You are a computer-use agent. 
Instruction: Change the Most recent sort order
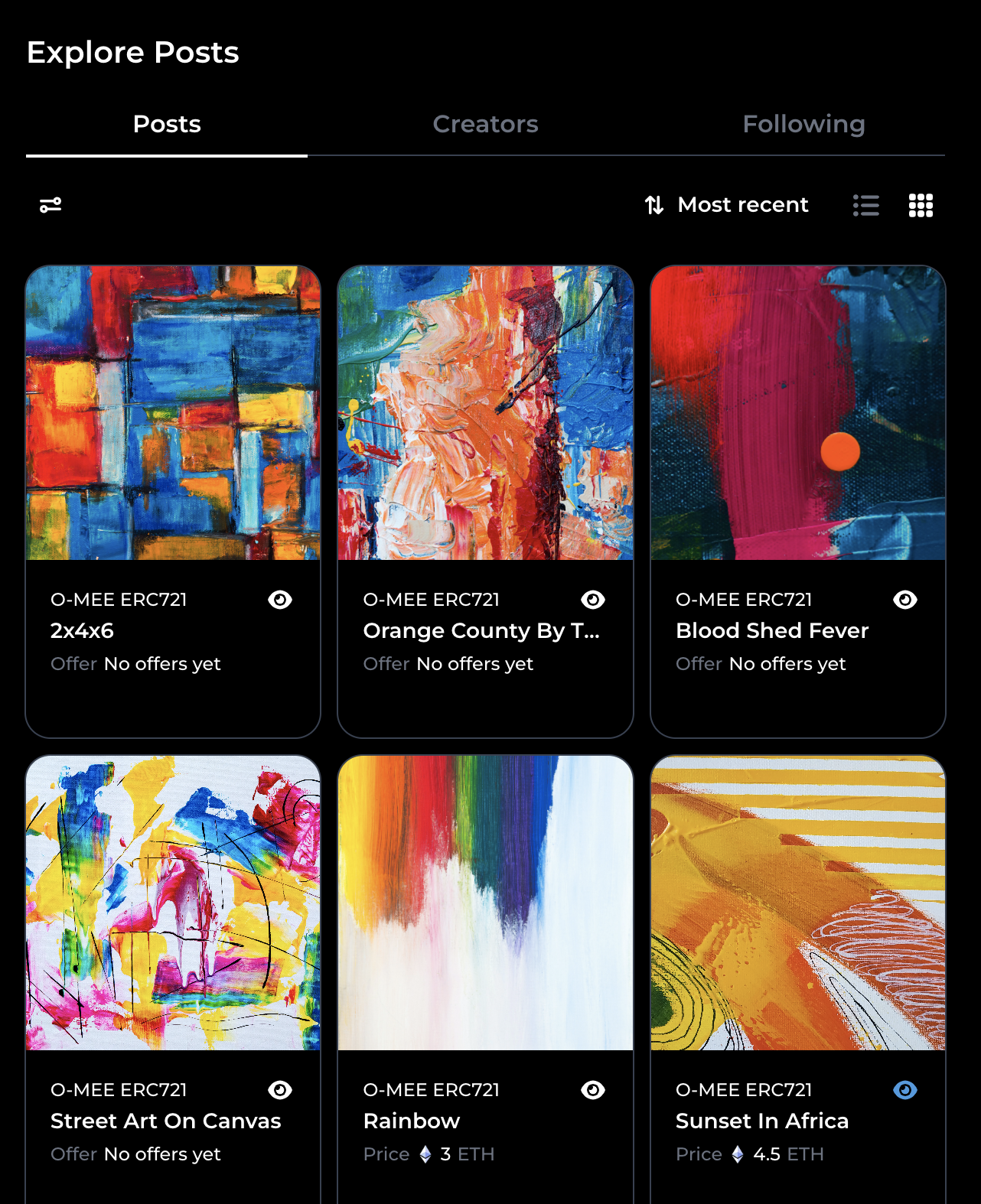[x=727, y=205]
